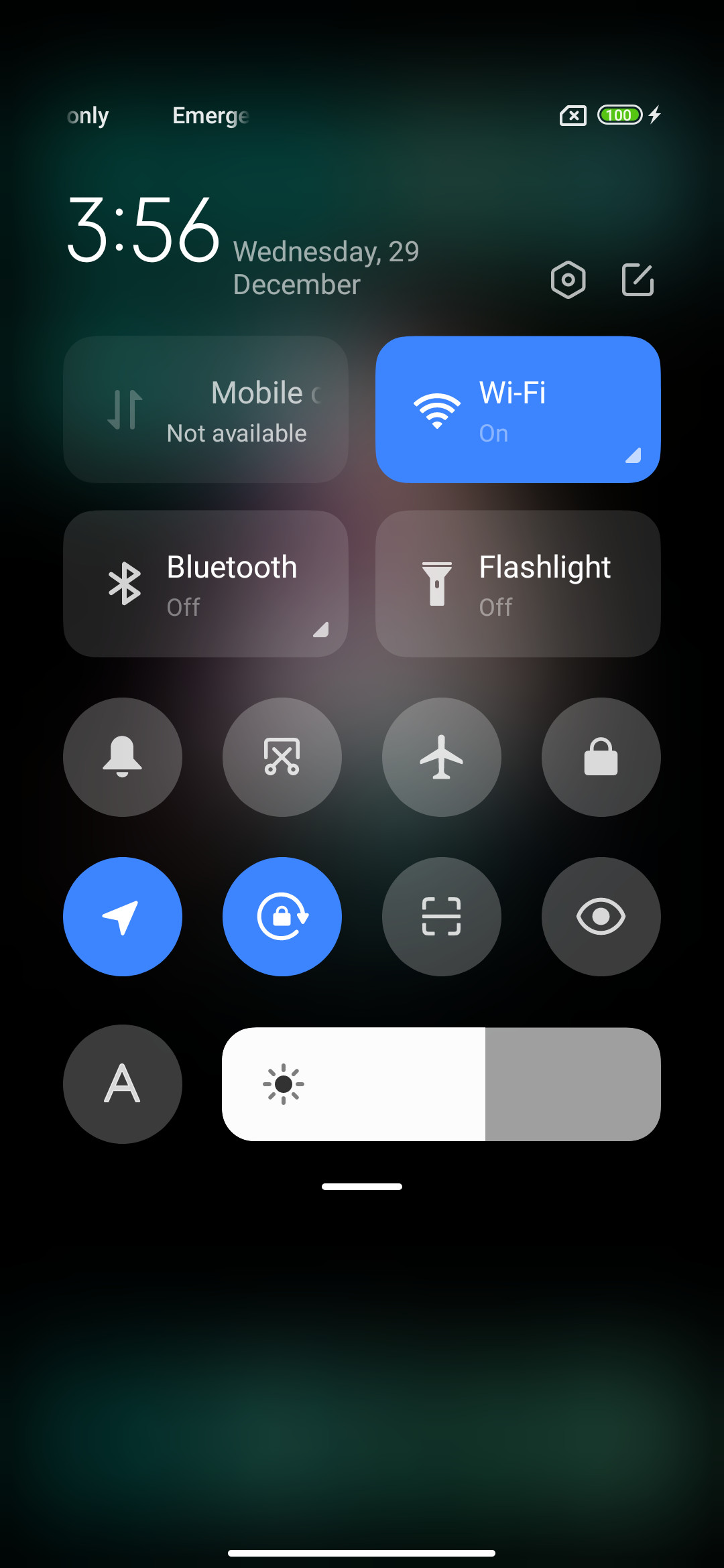Take a screenshot with the scissors button
Image resolution: width=724 pixels, height=1568 pixels.
point(282,757)
